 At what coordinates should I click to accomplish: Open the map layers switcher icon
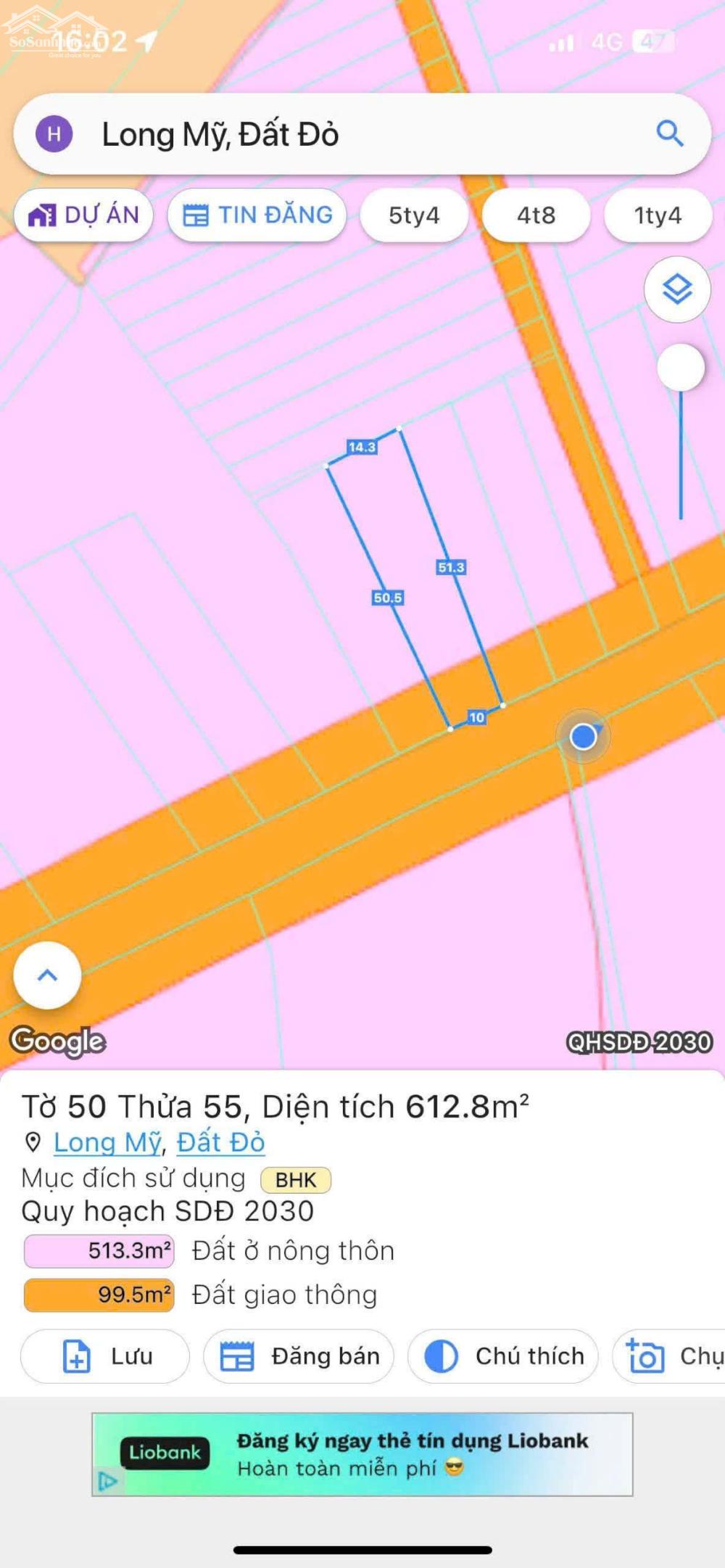pyautogui.click(x=676, y=290)
